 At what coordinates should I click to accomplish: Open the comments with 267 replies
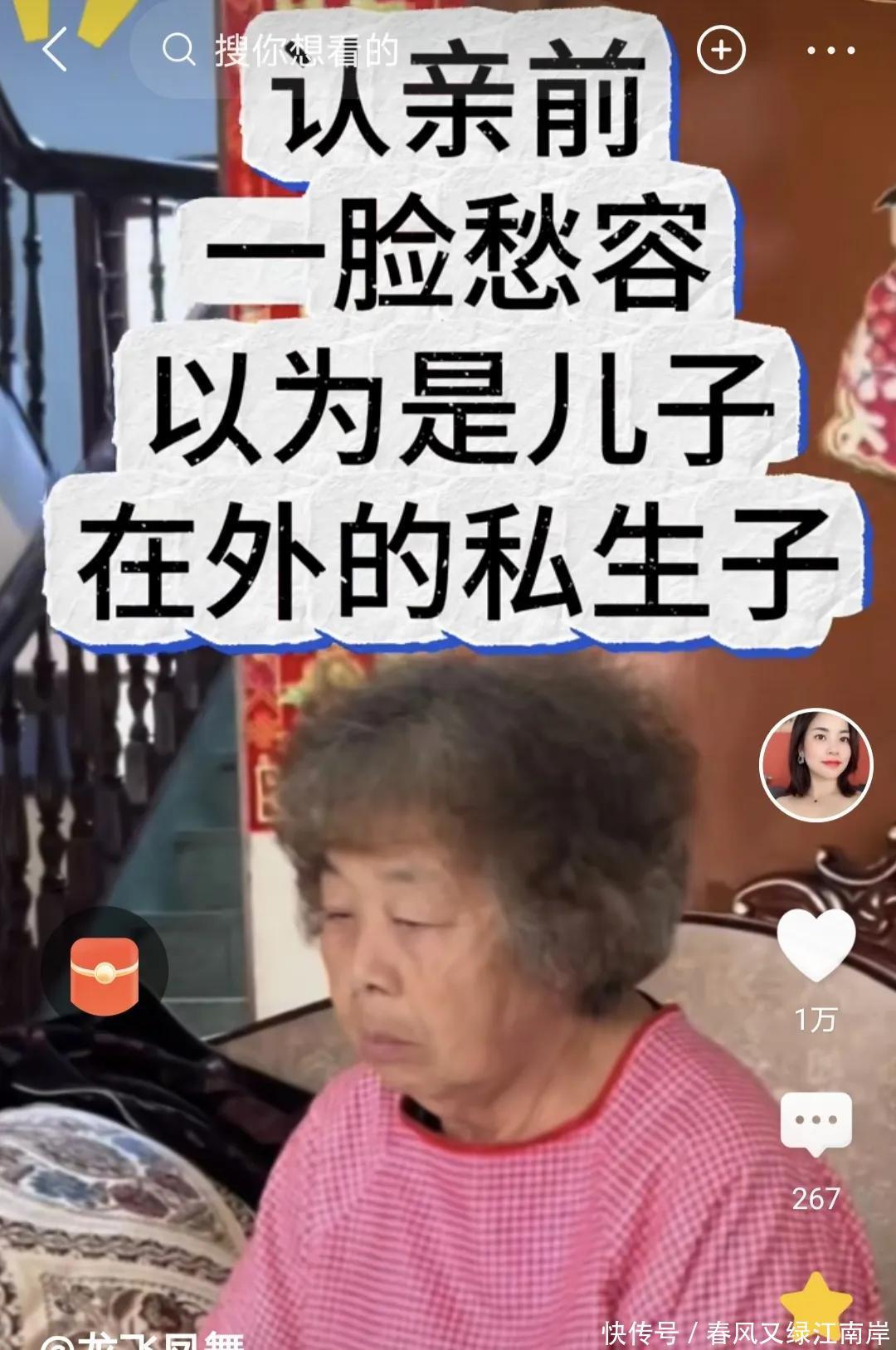(x=816, y=1123)
